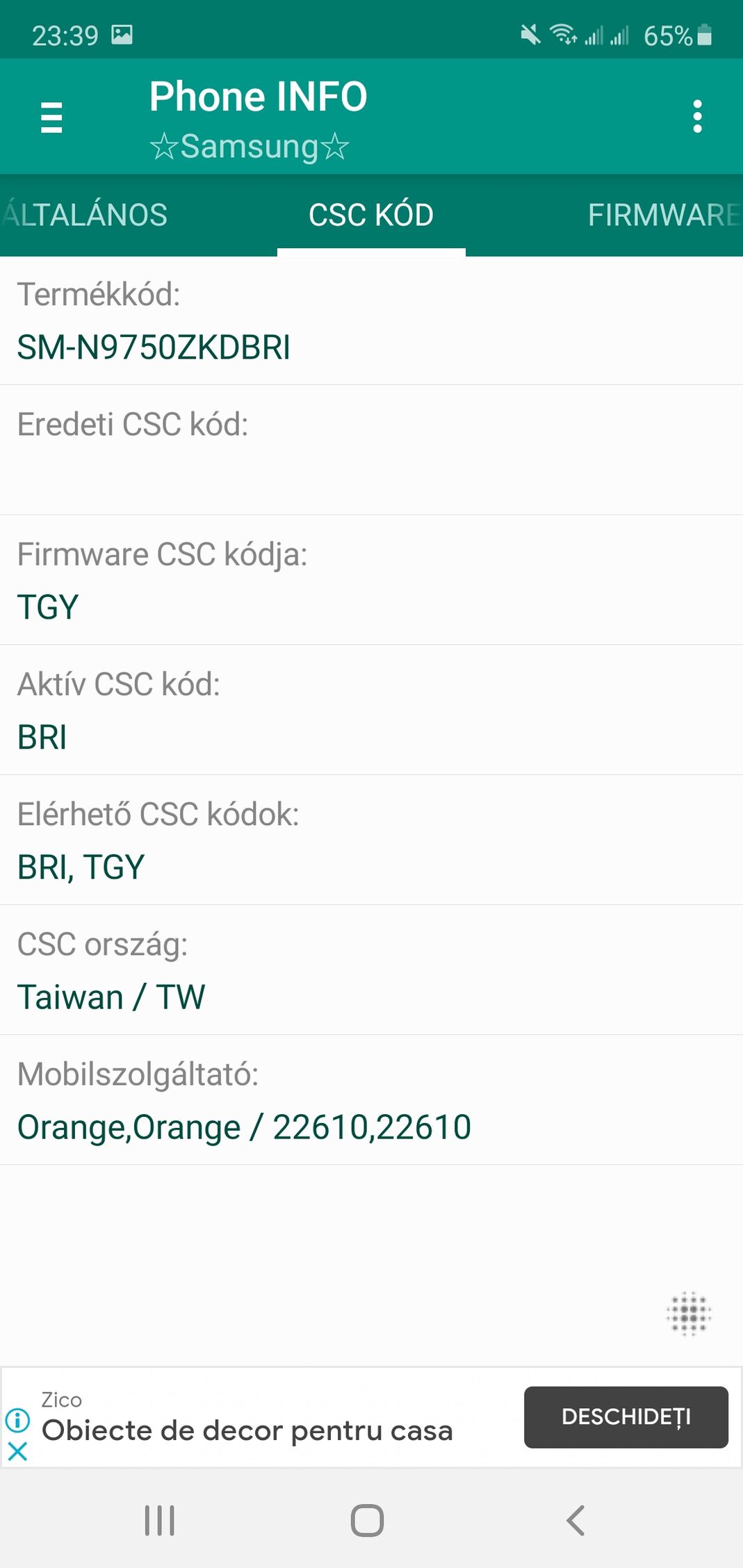This screenshot has width=743, height=1568.
Task: Tap the DESCHIDEȚI button in the ad
Action: 626,1417
